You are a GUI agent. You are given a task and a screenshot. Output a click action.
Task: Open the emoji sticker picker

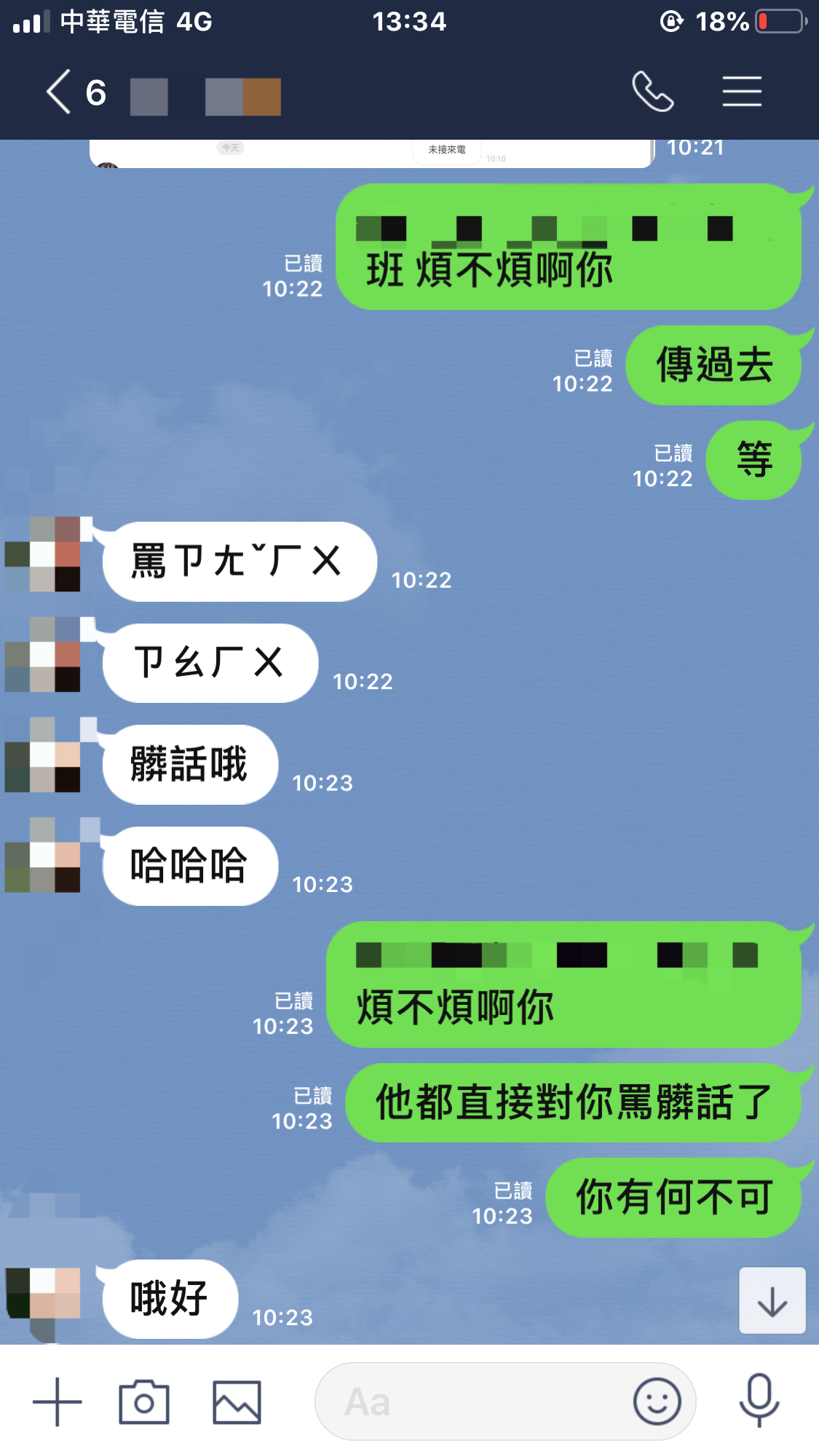point(657,1401)
